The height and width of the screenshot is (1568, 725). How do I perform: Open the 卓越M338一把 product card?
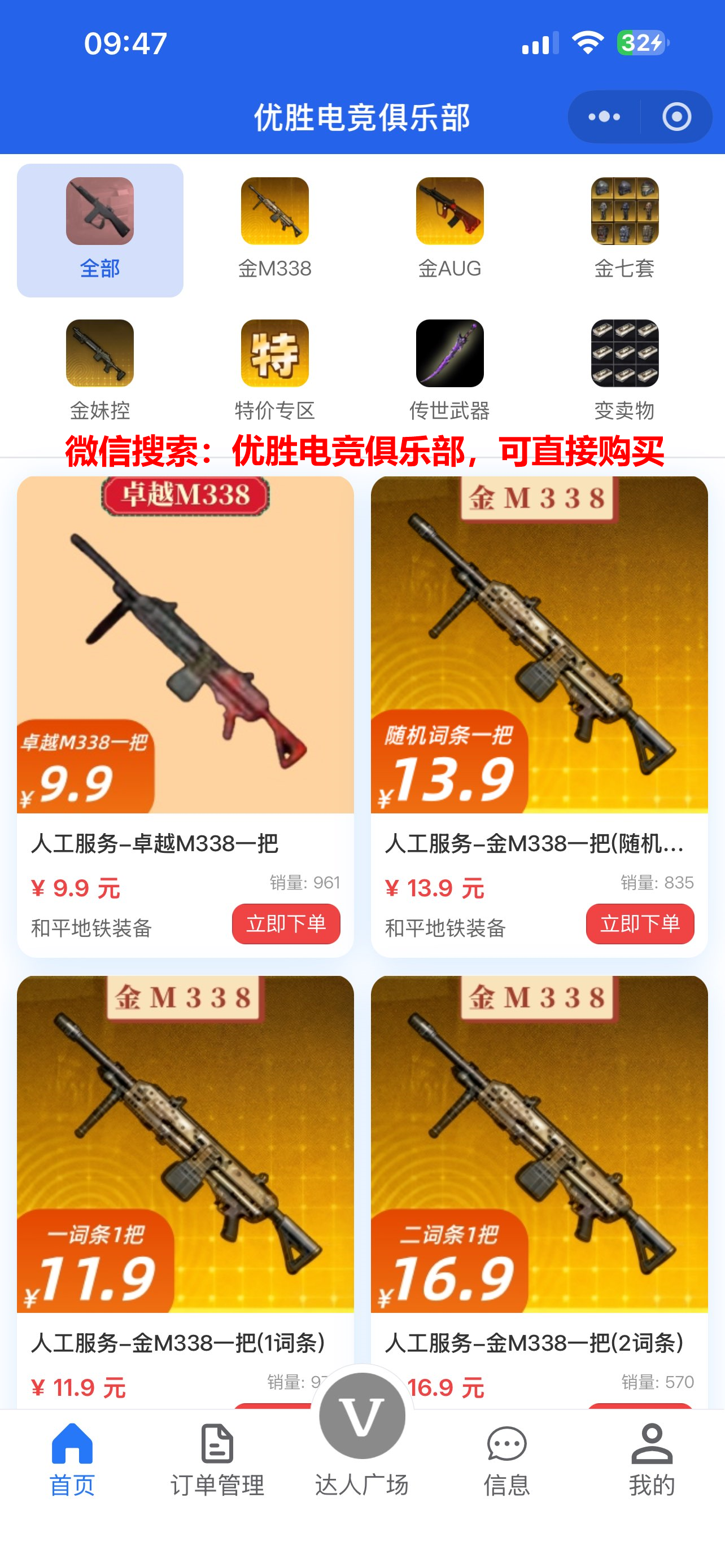(185, 645)
